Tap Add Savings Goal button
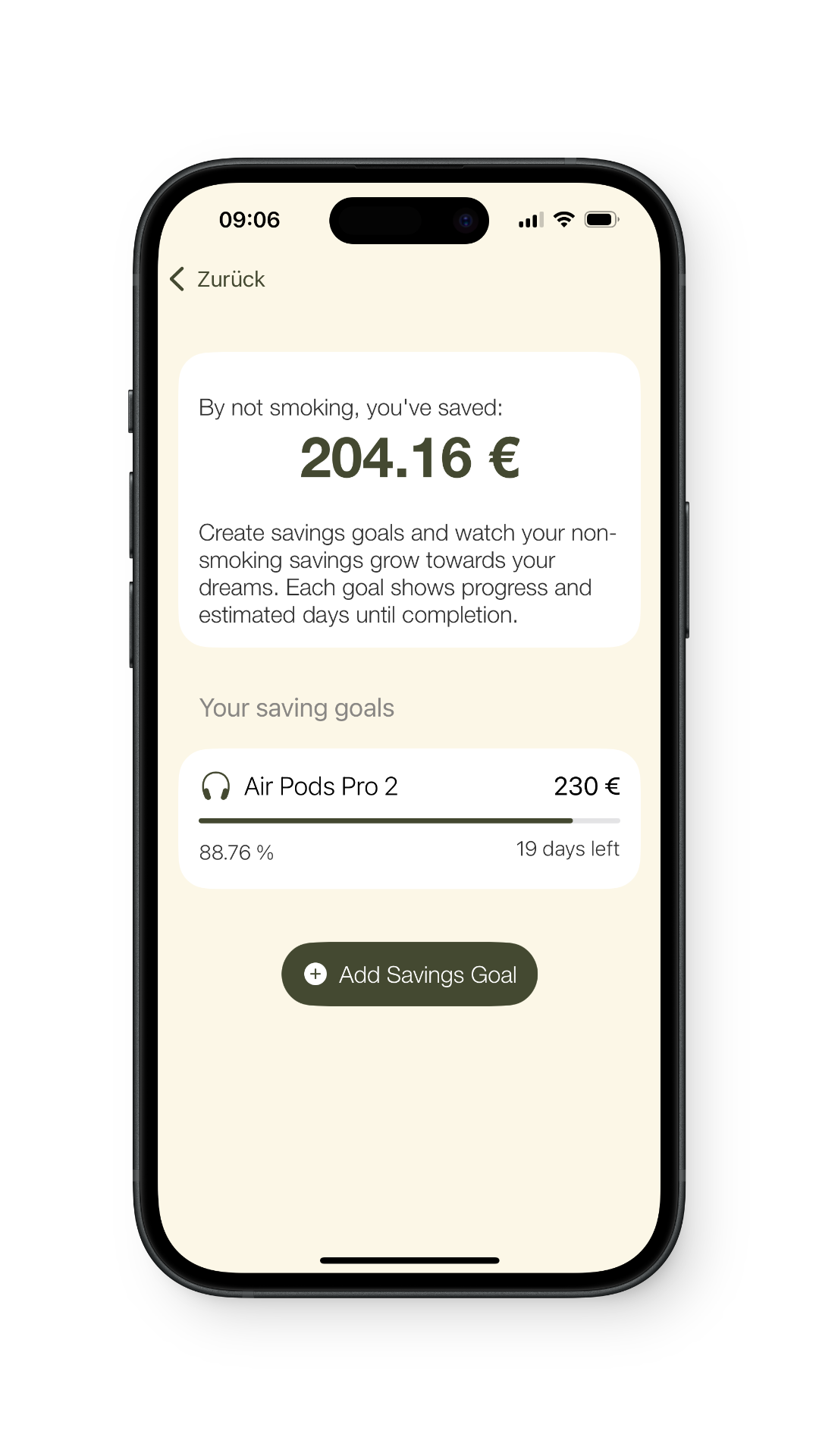Screen dimensions: 819x1456 (409, 974)
